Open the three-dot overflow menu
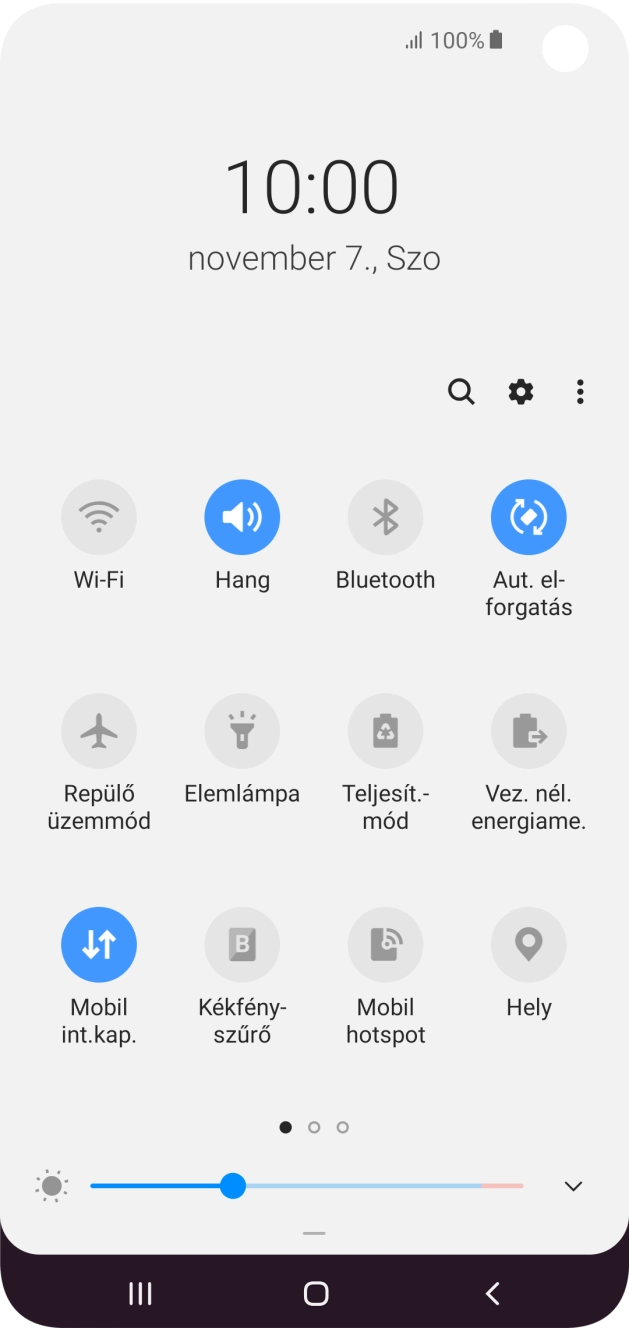This screenshot has height=1328, width=629. [x=580, y=392]
